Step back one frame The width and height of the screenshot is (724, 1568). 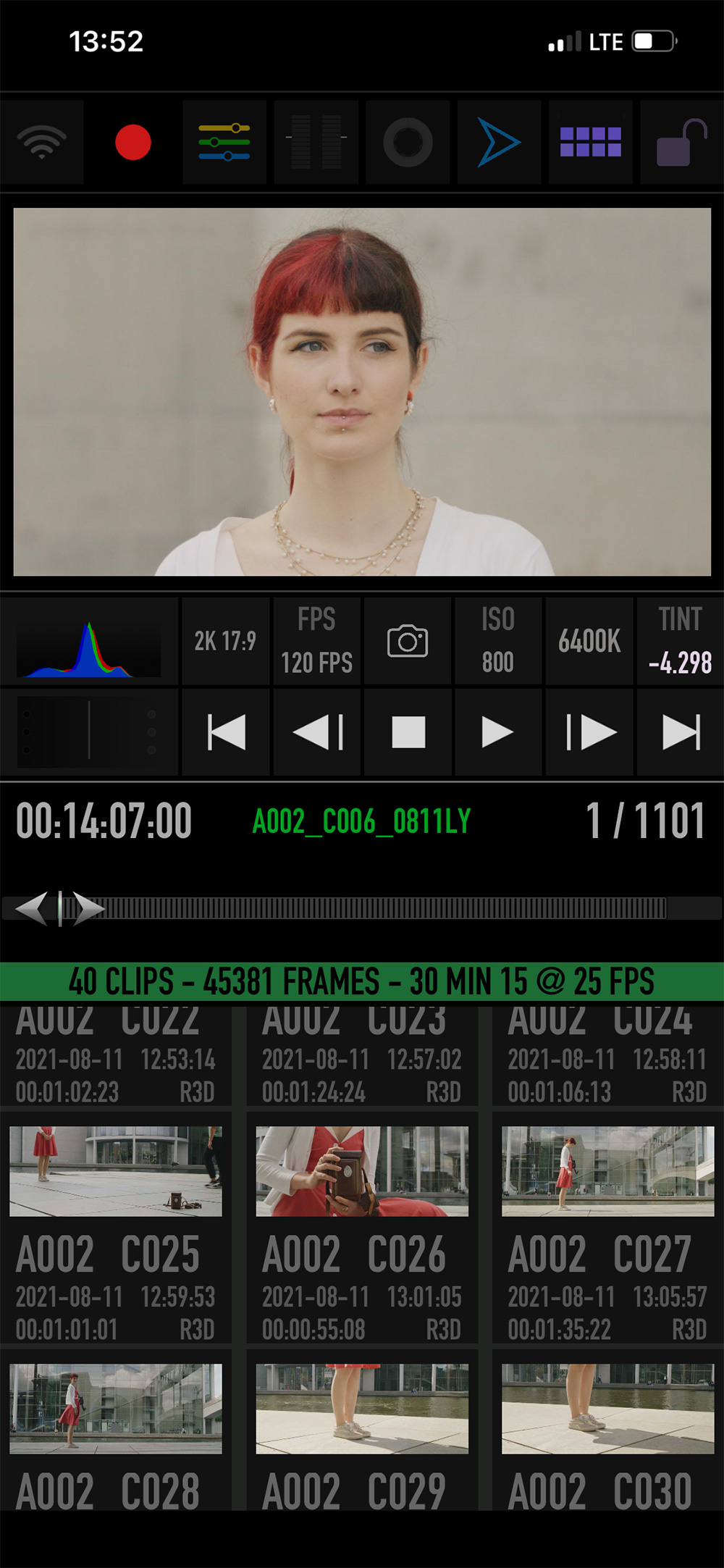point(316,732)
